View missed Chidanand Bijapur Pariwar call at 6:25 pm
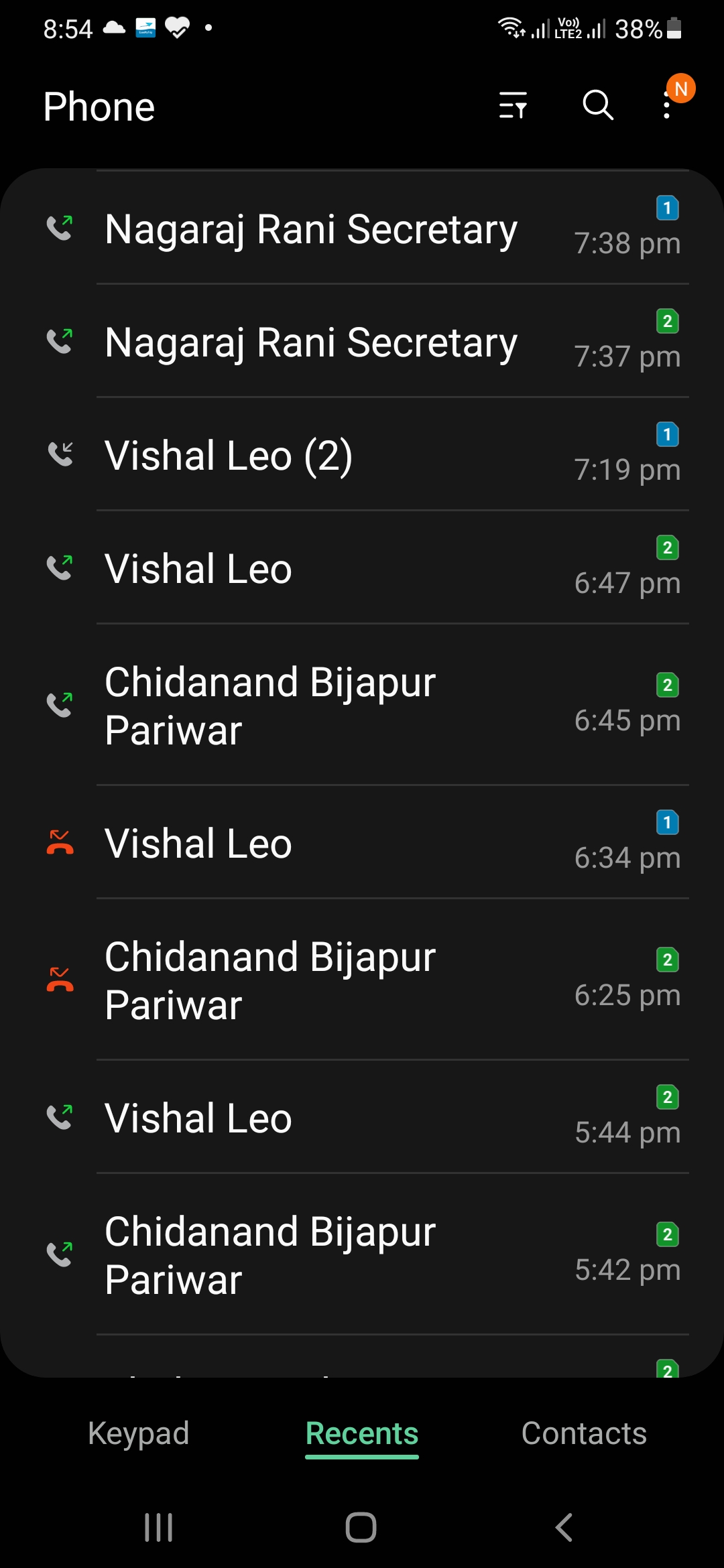The image size is (724, 1568). coord(270,980)
